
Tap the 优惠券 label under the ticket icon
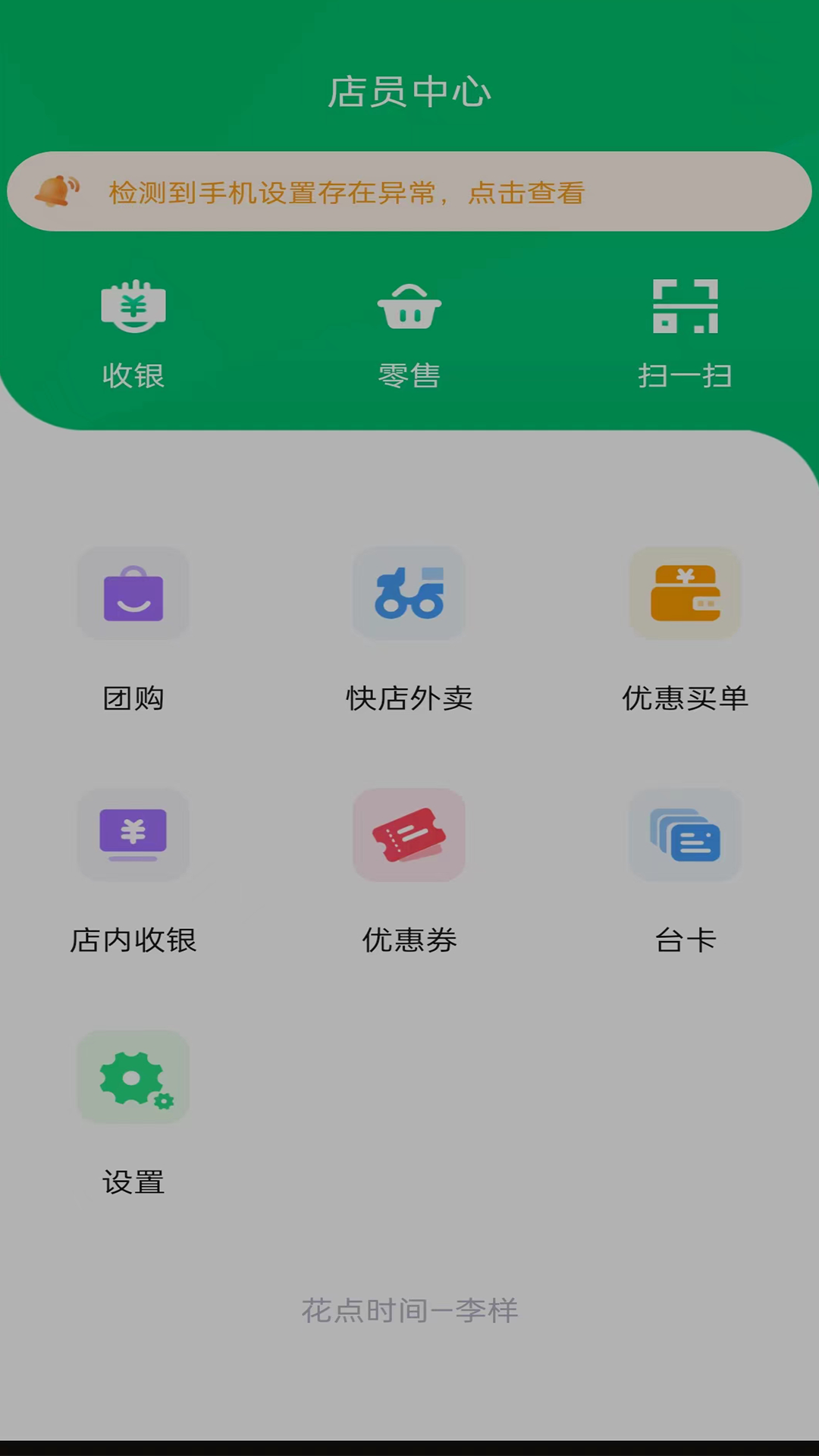409,940
